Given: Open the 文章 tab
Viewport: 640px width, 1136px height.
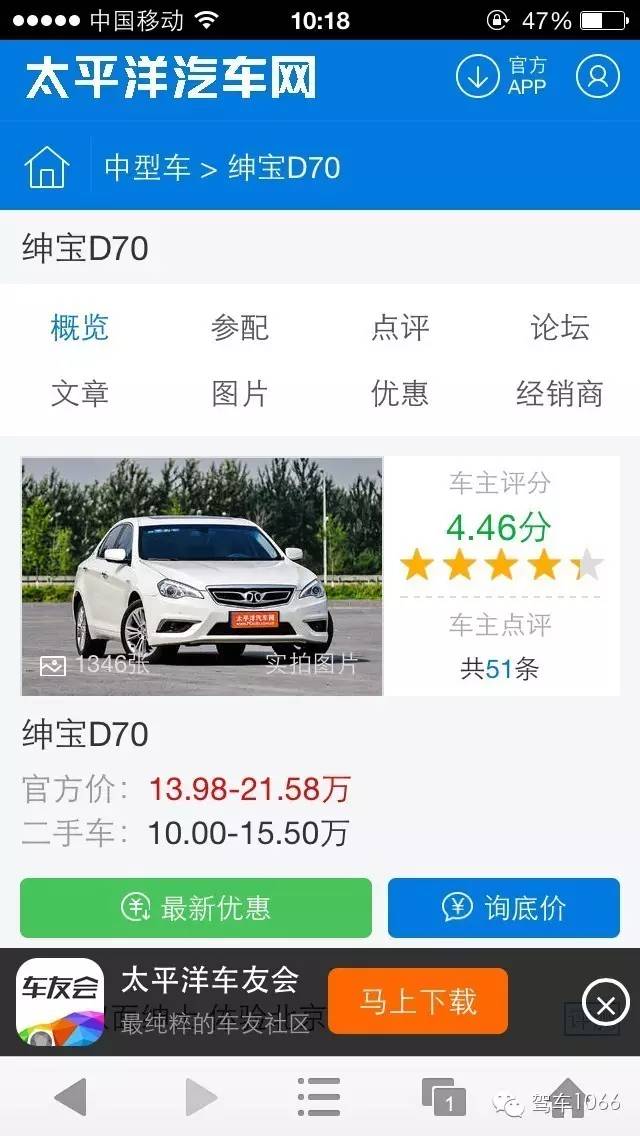Looking at the screenshot, I should (80, 393).
